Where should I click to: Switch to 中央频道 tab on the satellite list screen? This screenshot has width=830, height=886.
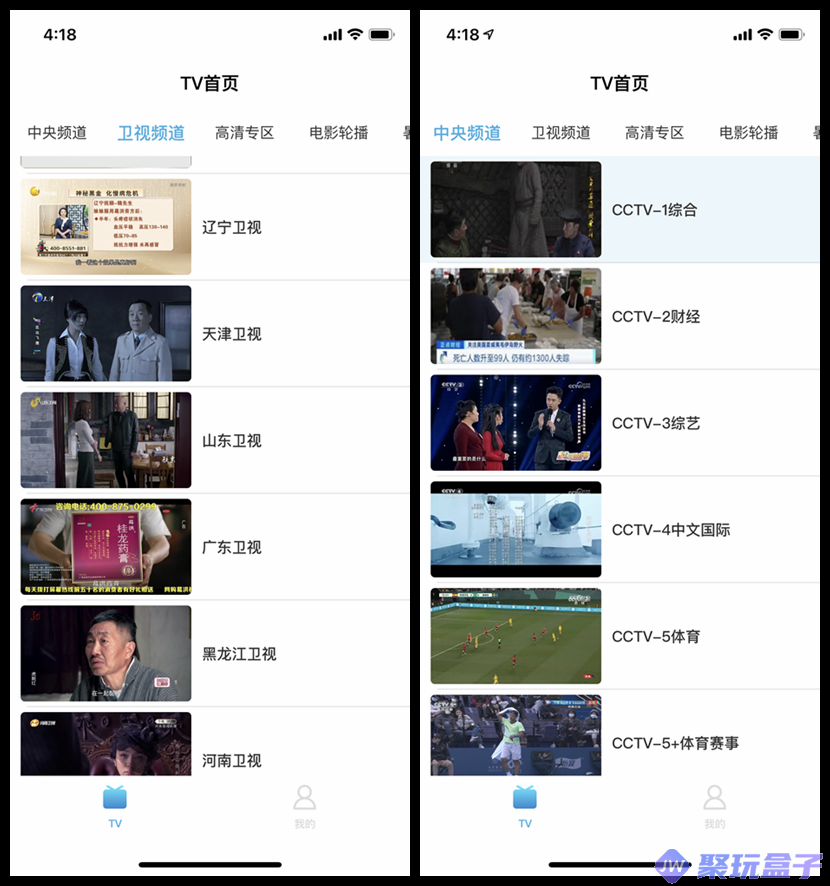point(57,132)
